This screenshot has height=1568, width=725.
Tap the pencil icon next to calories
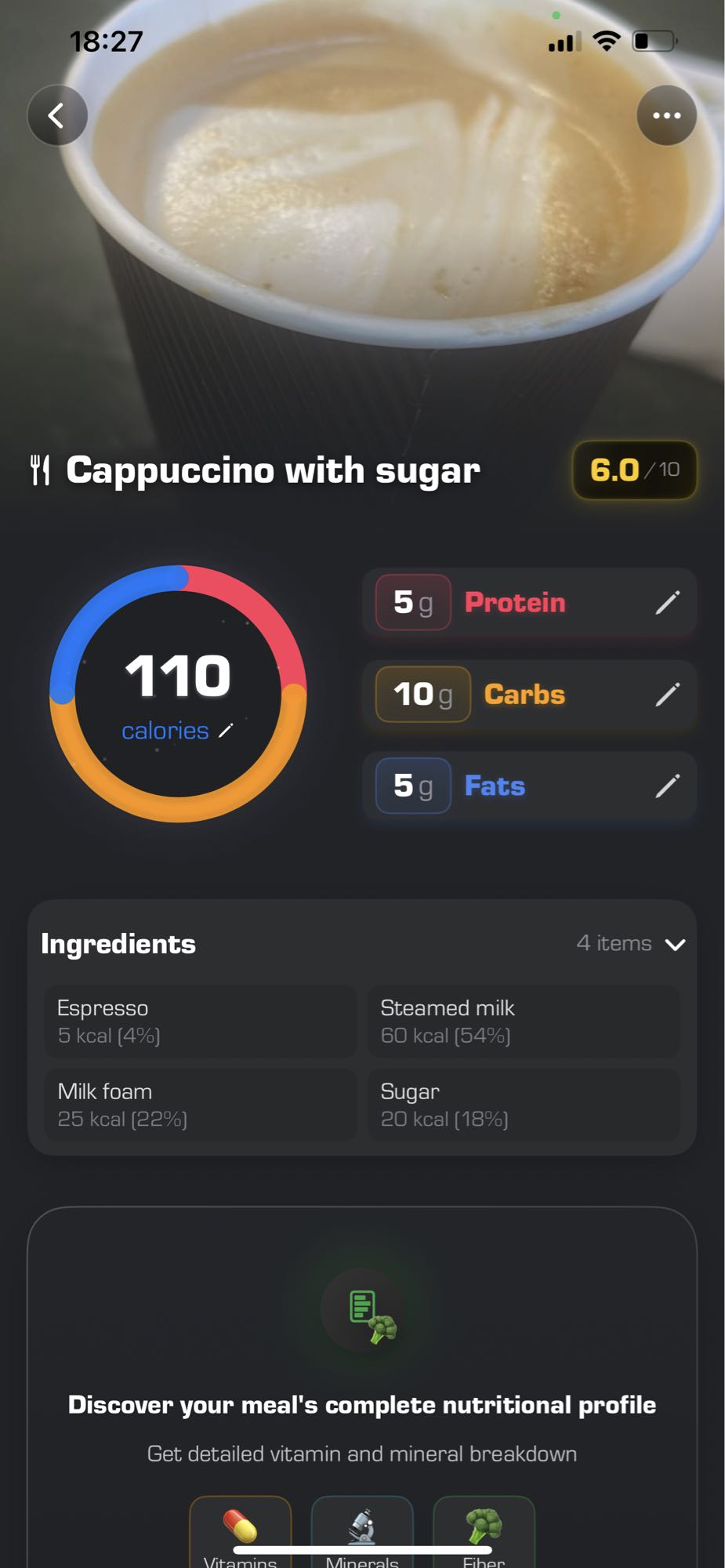(226, 731)
